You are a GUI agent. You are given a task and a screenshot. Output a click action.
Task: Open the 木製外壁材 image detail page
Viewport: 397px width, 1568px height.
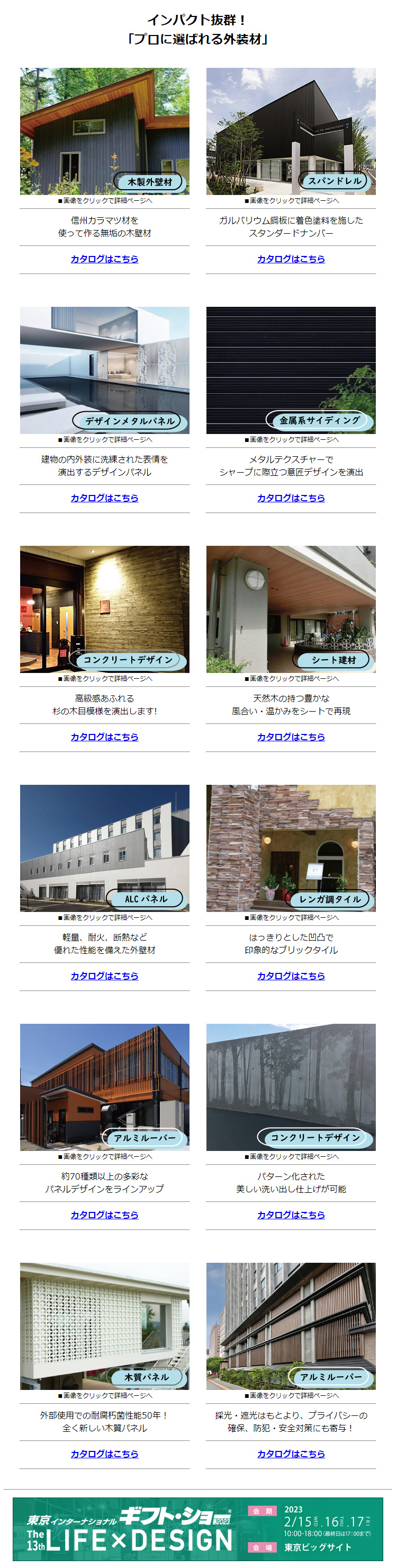[104, 131]
